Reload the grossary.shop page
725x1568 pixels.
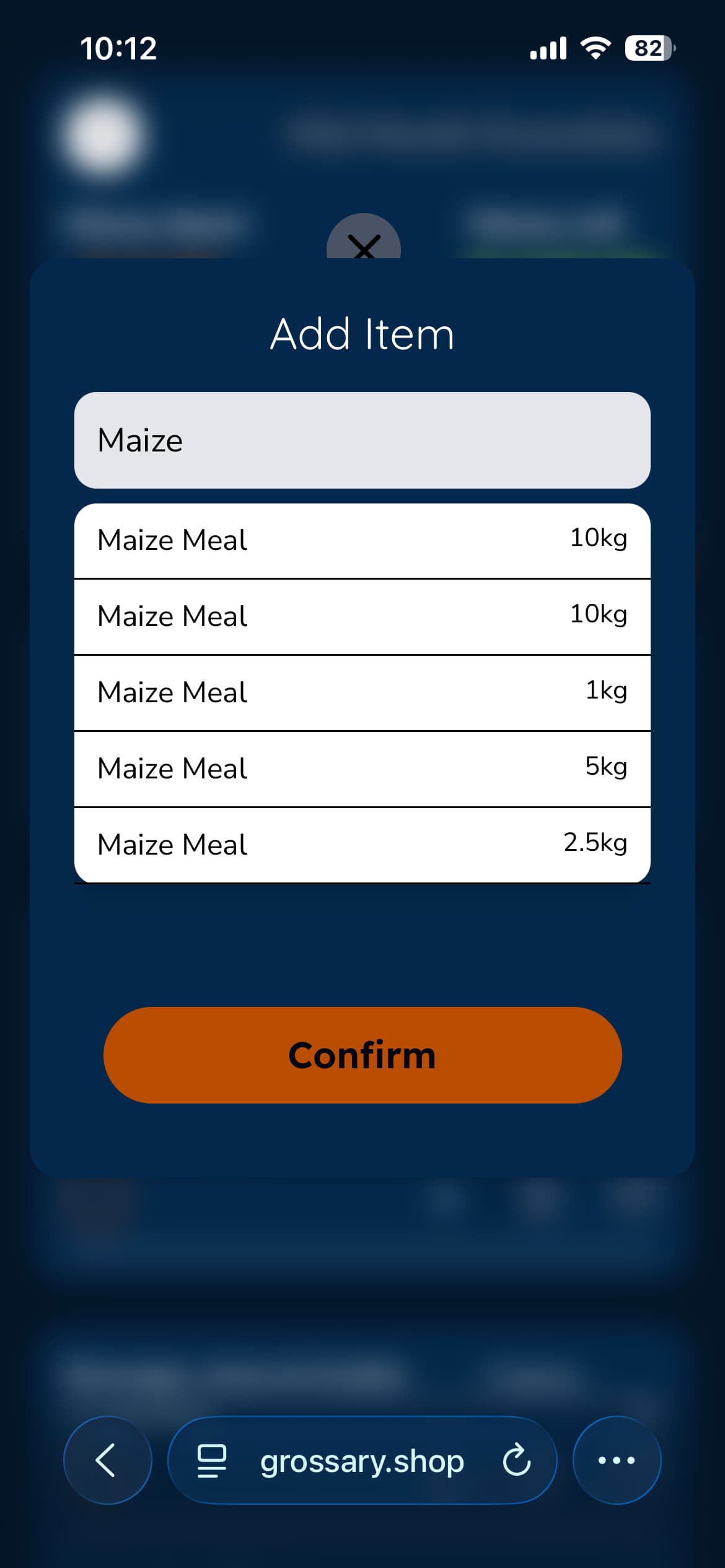click(516, 1460)
